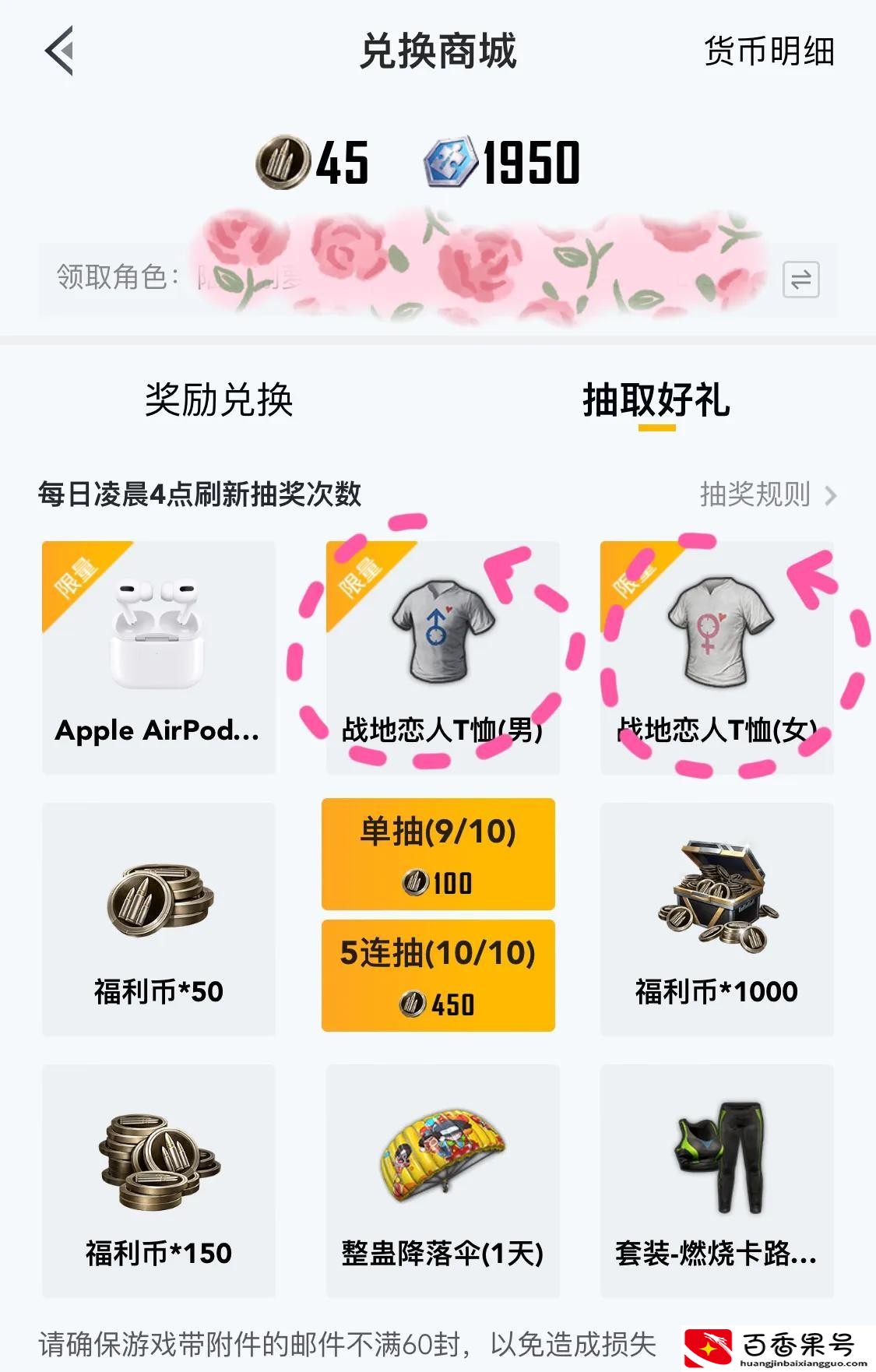Go back from 兑换商城
The width and height of the screenshot is (876, 1372).
pyautogui.click(x=59, y=51)
